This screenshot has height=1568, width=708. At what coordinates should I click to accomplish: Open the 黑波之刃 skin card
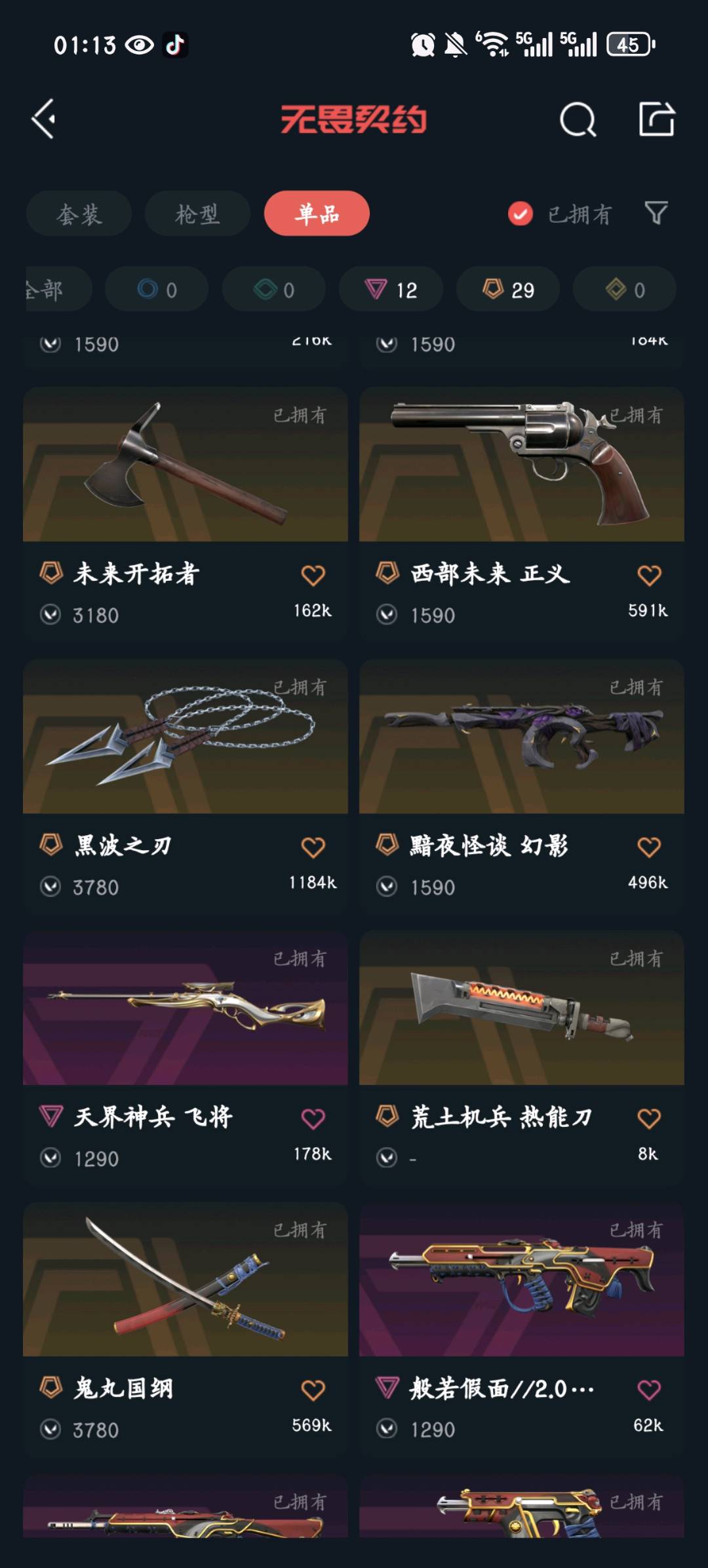pyautogui.click(x=186, y=785)
